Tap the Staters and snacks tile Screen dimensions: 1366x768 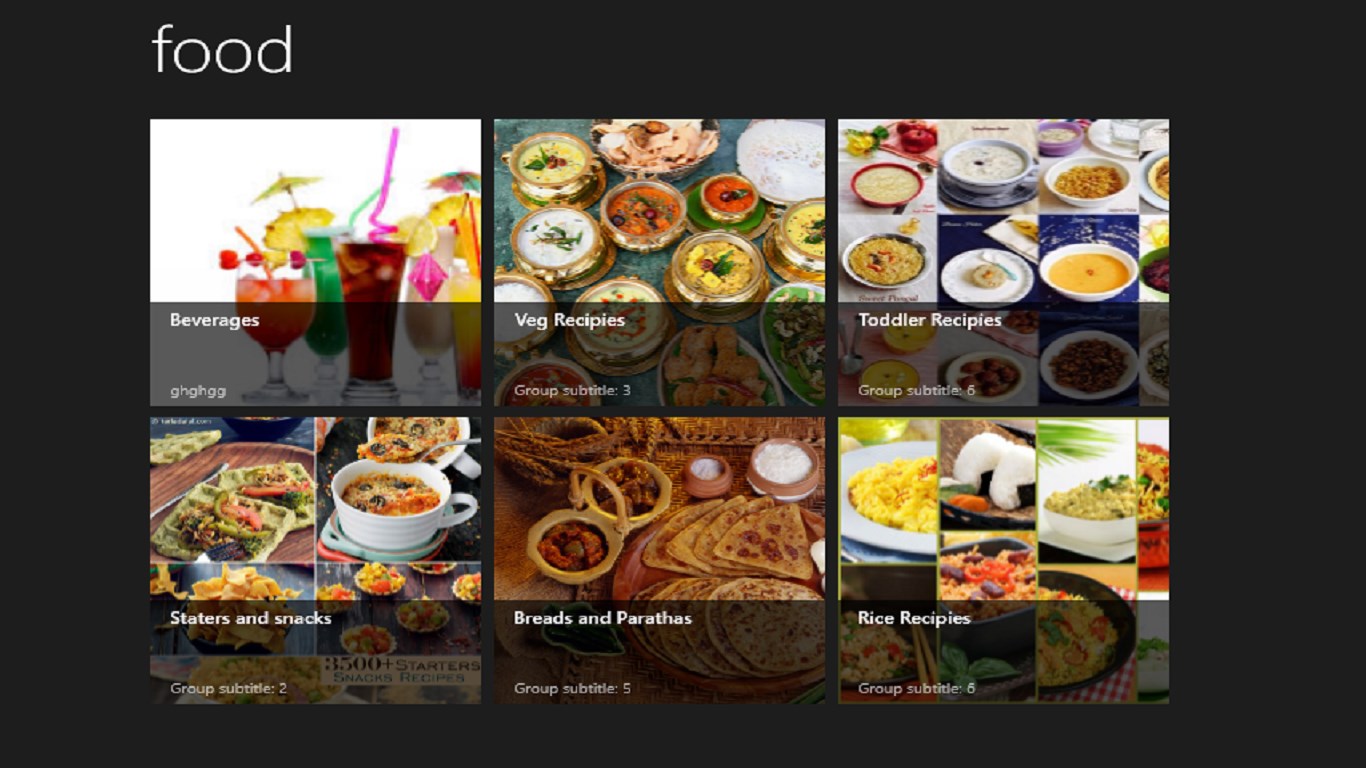315,560
